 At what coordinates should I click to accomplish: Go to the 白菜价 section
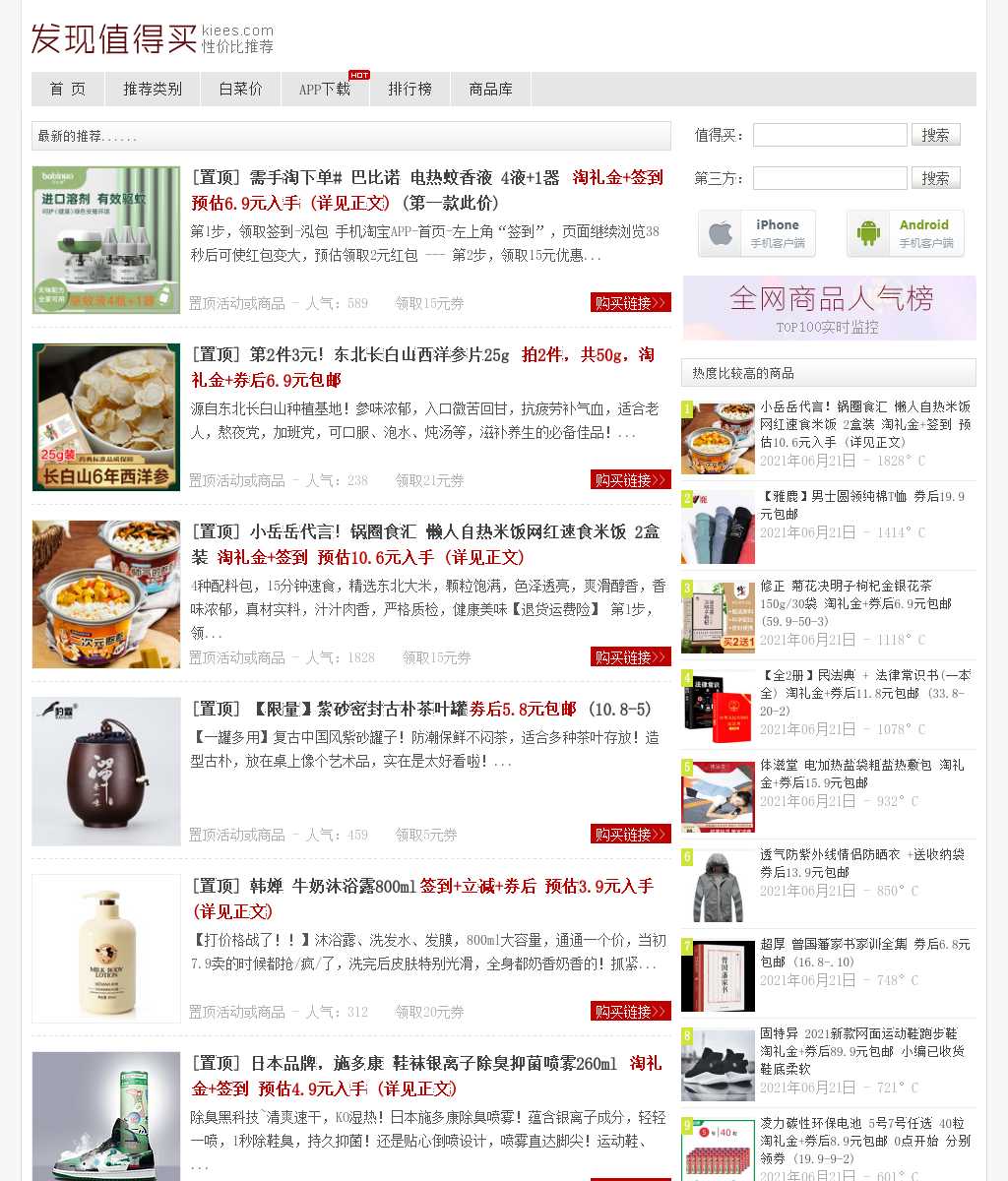(240, 89)
